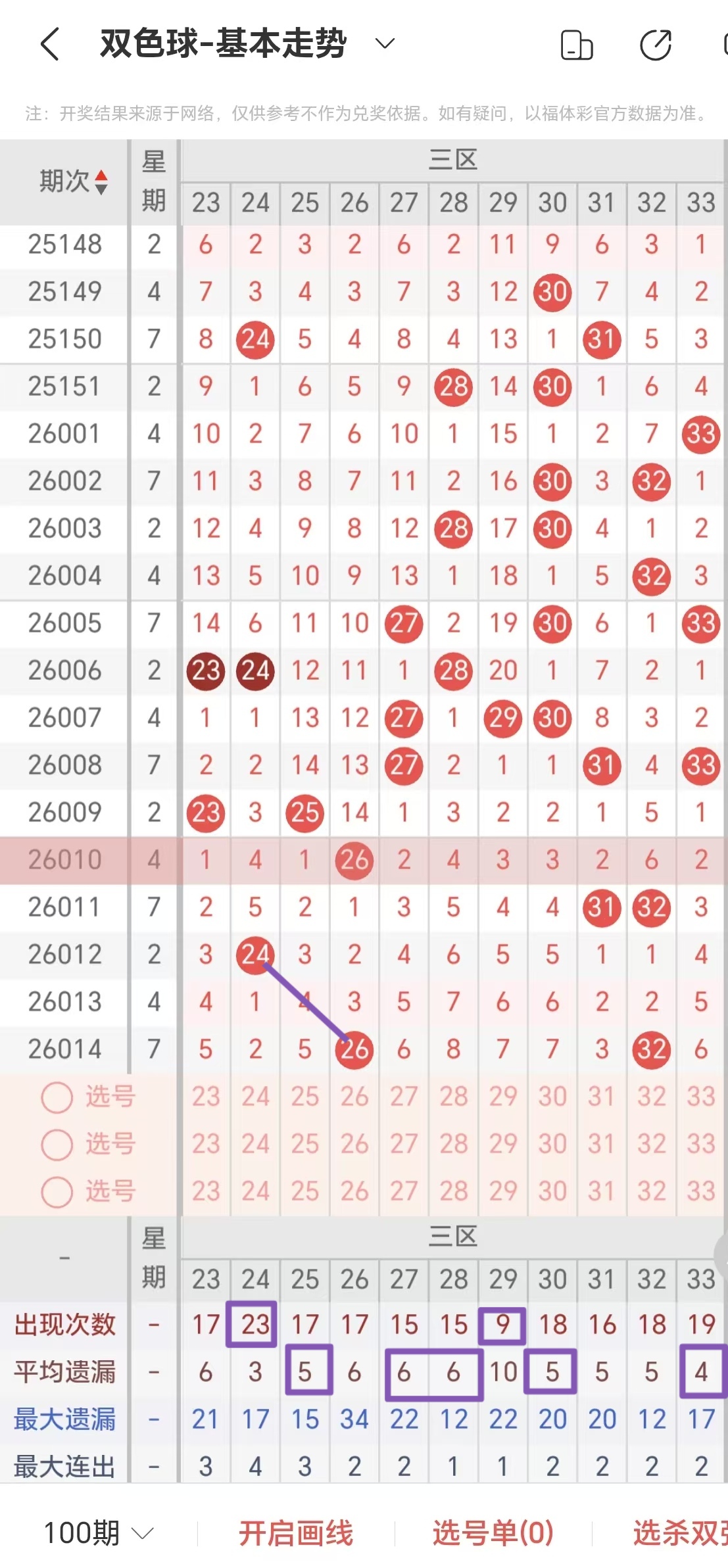Image resolution: width=728 pixels, height=1568 pixels.
Task: Select the first 选号 selection circle
Action: [58, 1097]
